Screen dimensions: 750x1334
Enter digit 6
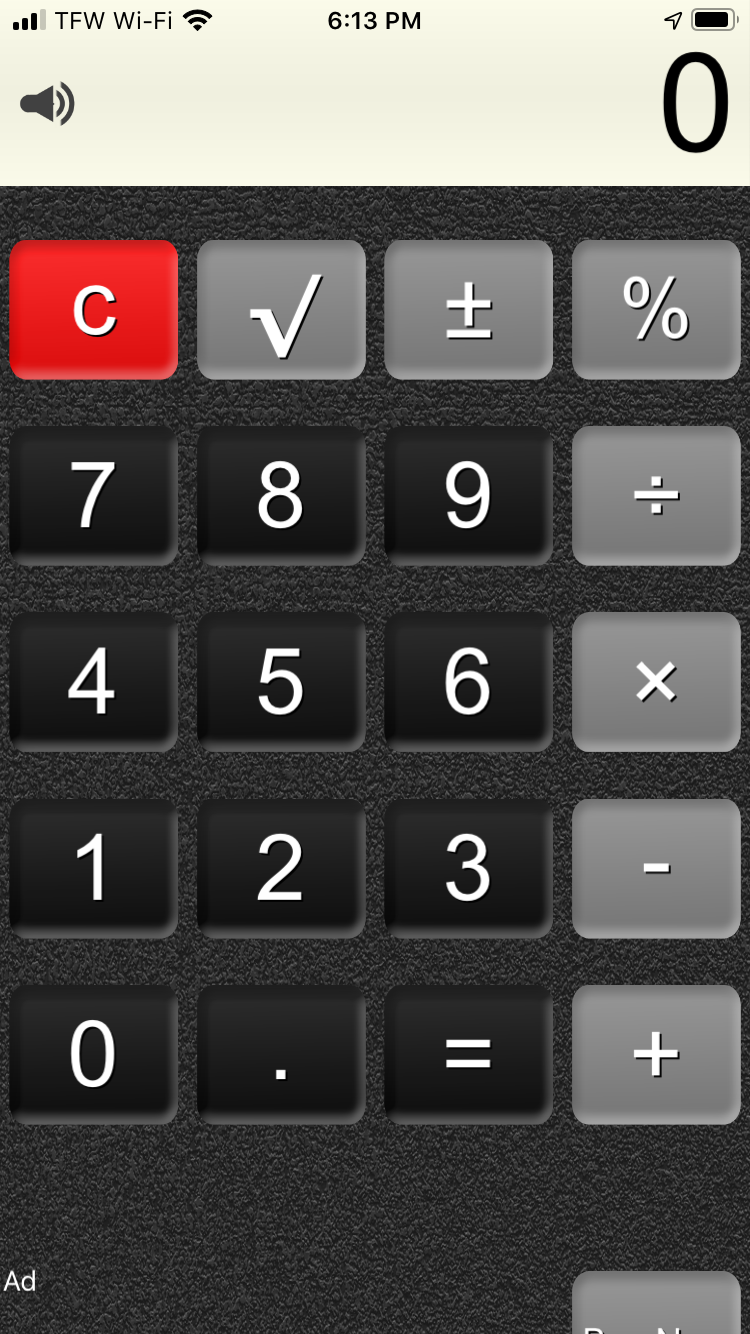pyautogui.click(x=468, y=682)
